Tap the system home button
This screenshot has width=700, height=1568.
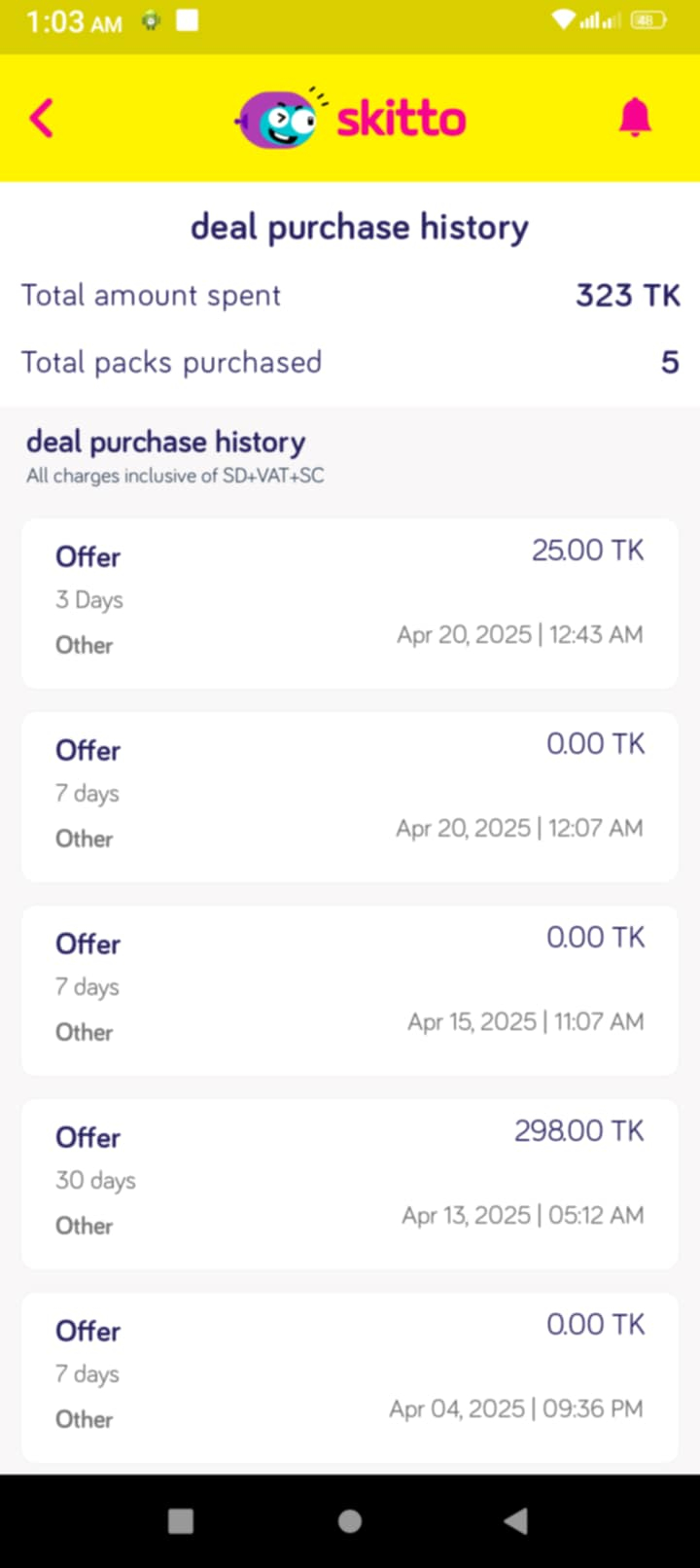[350, 1521]
